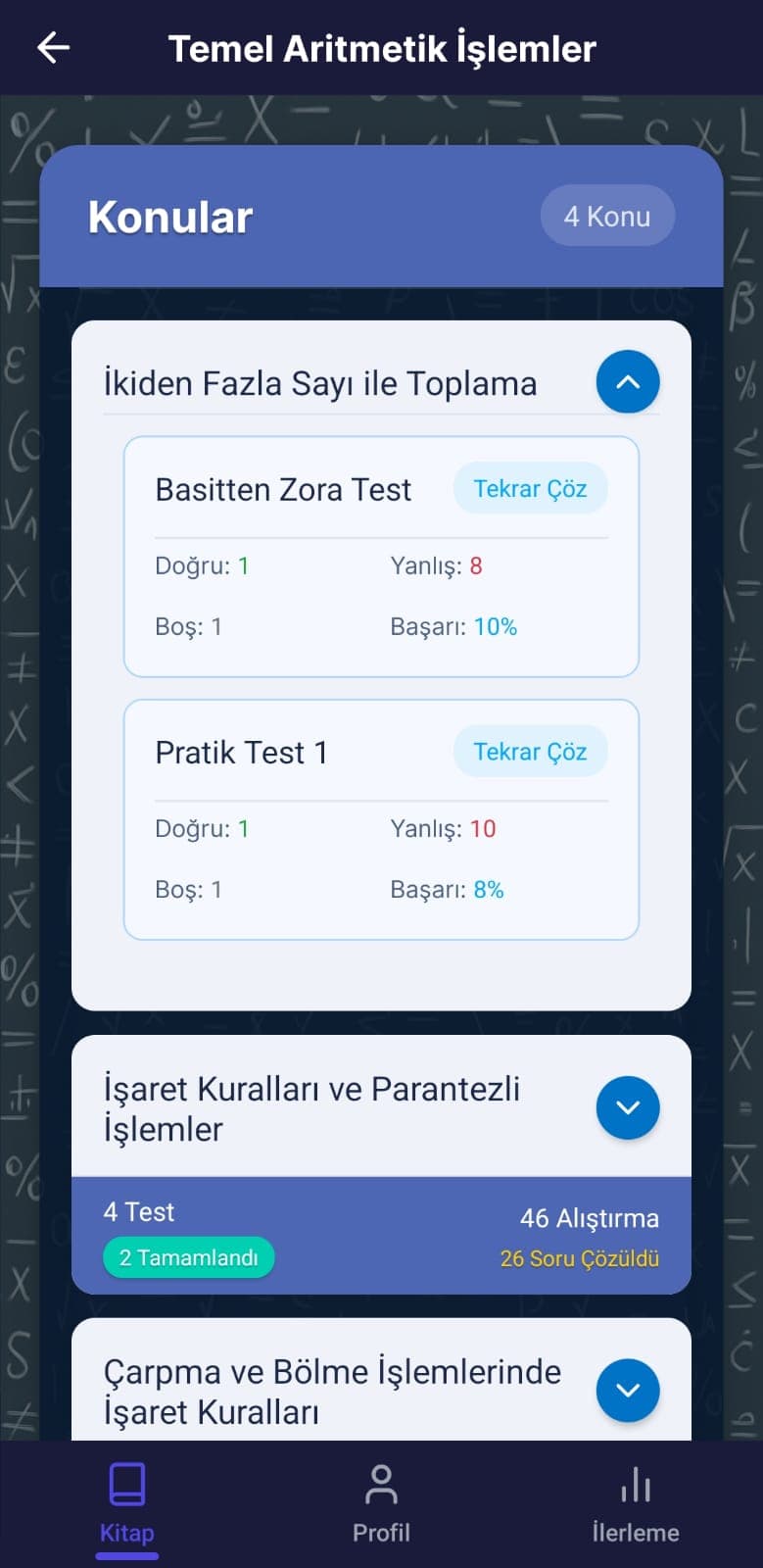The image size is (763, 1568).
Task: Tap the back arrow in the header
Action: pos(53,47)
